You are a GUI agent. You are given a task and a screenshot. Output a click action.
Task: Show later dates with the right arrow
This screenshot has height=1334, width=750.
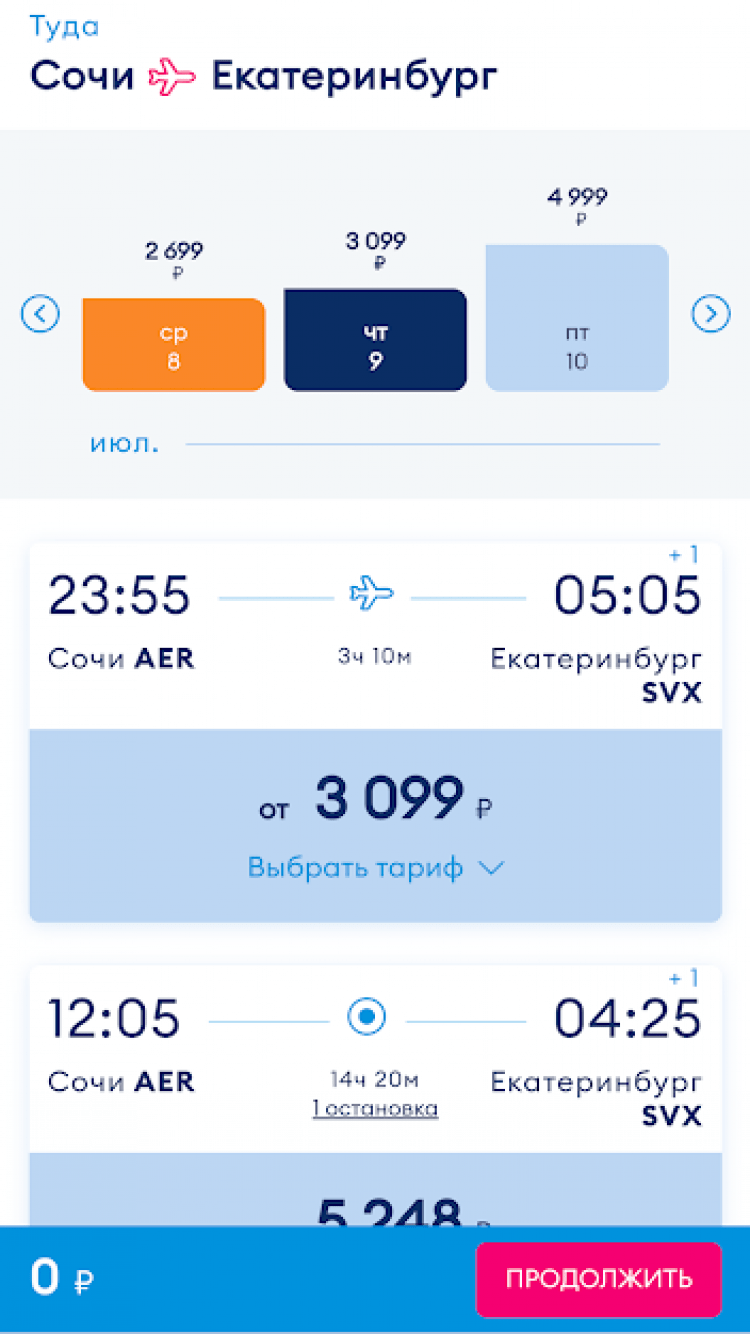pyautogui.click(x=710, y=315)
